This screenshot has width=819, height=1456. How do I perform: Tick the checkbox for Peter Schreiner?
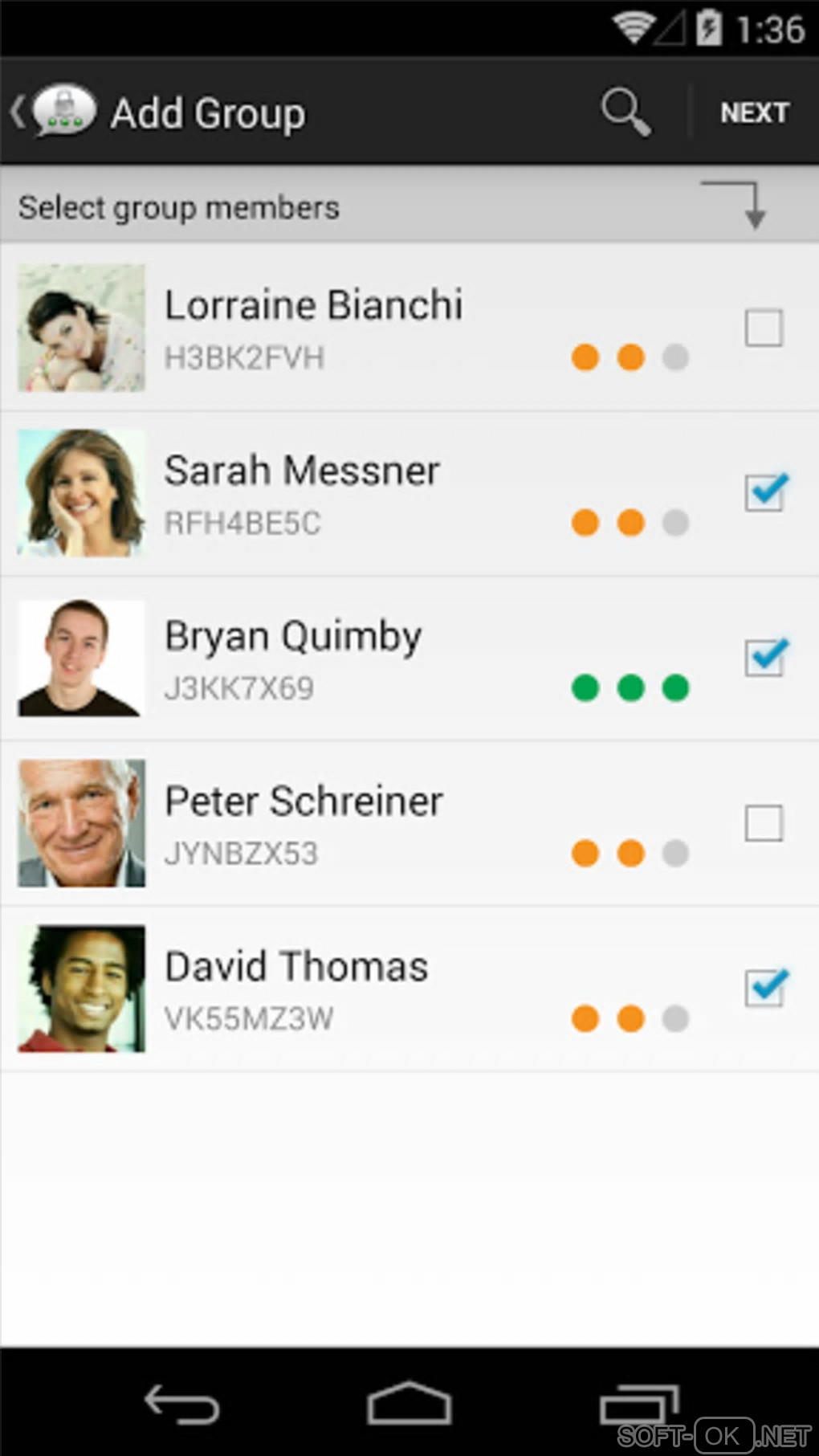pos(763,823)
